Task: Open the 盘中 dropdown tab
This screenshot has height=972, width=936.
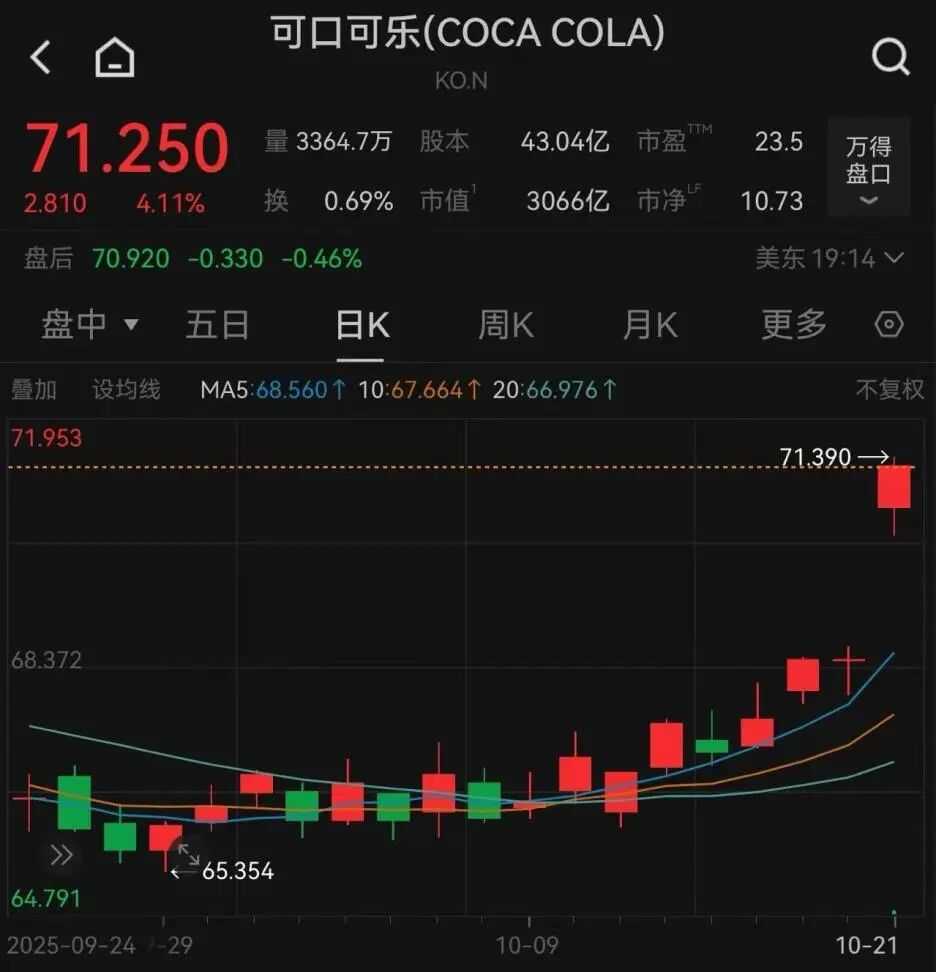Action: (89, 325)
